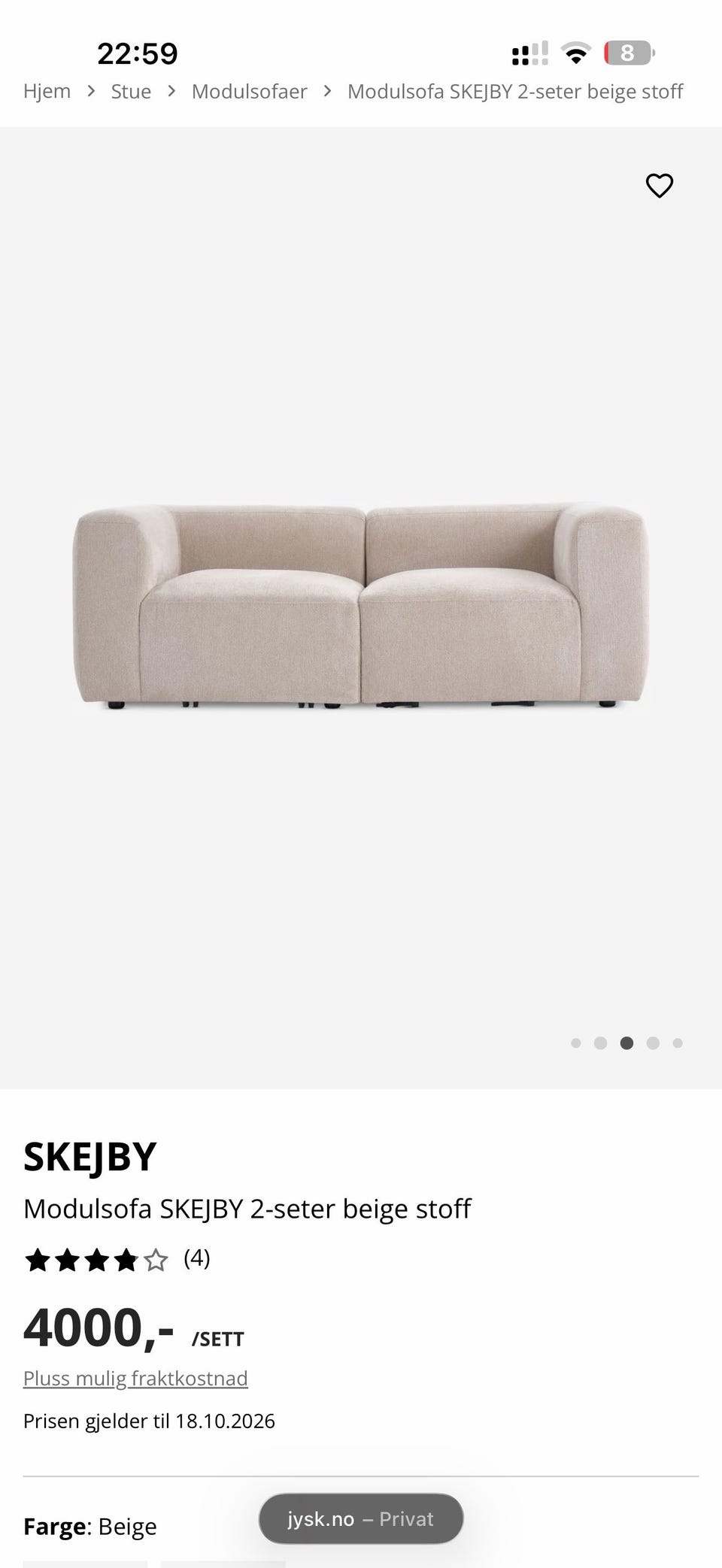View the four customer reviews rating

[117, 1259]
